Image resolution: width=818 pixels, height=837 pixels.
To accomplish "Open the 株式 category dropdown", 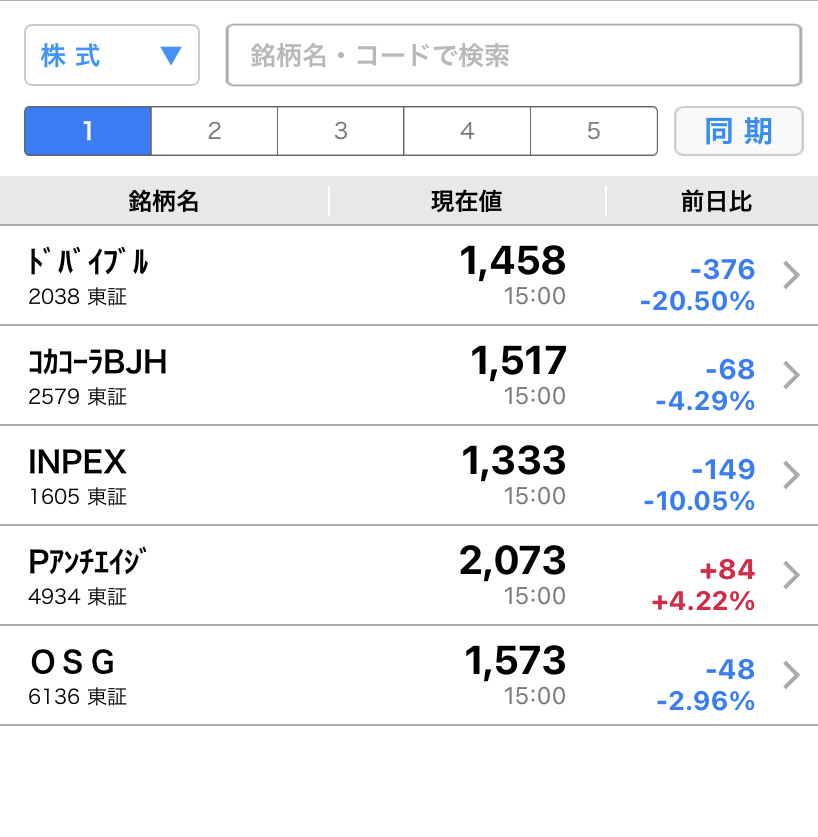I will coord(112,55).
